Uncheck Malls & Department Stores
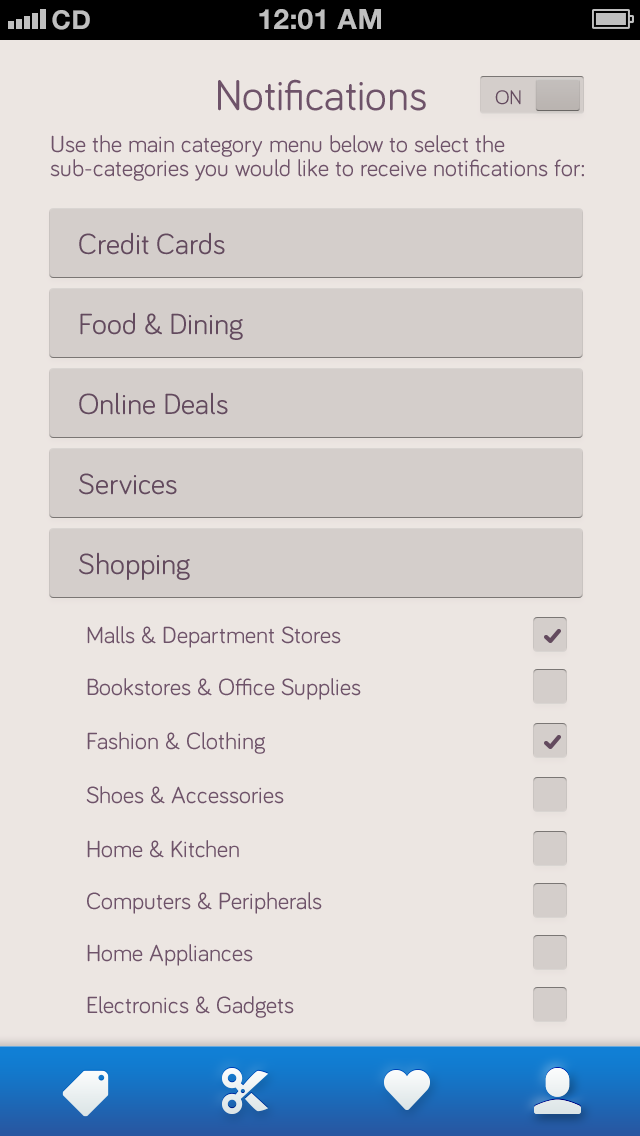Image resolution: width=640 pixels, height=1136 pixels. pos(550,635)
